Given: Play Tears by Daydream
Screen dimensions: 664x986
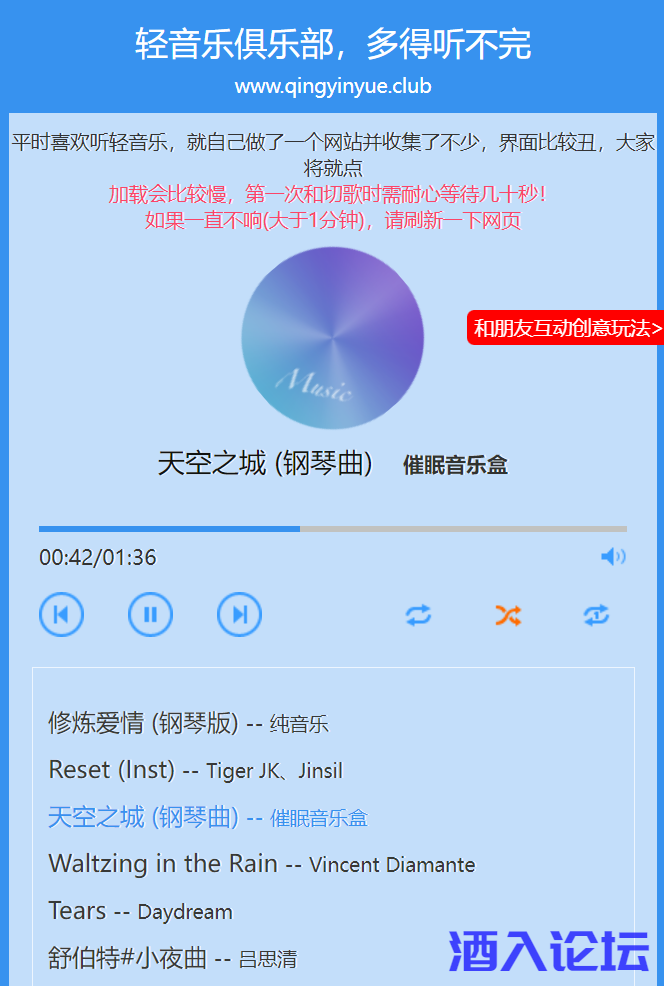Looking at the screenshot, I should point(140,911).
